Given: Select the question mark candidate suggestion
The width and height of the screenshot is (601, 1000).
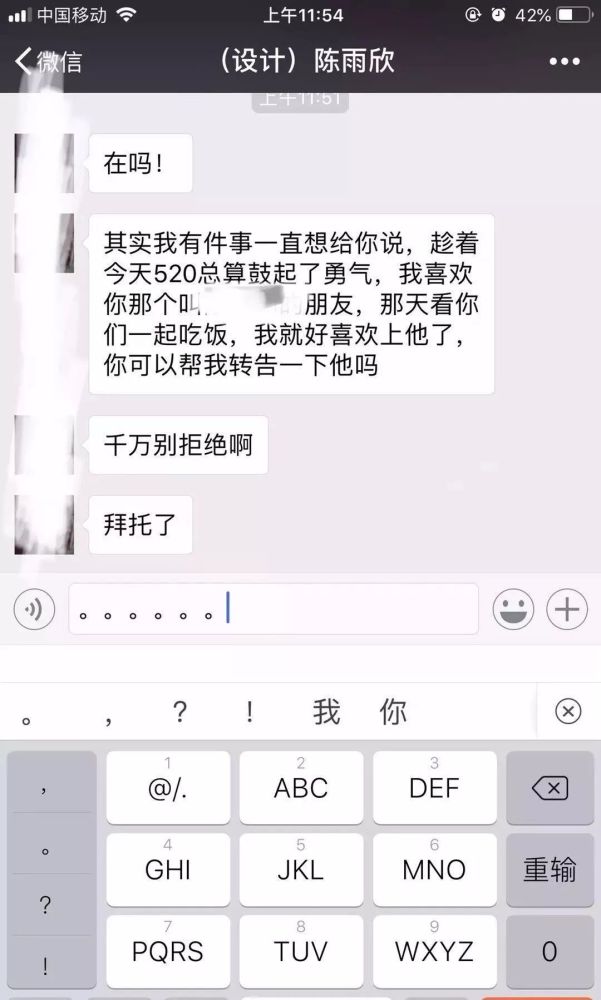Looking at the screenshot, I should [x=180, y=712].
